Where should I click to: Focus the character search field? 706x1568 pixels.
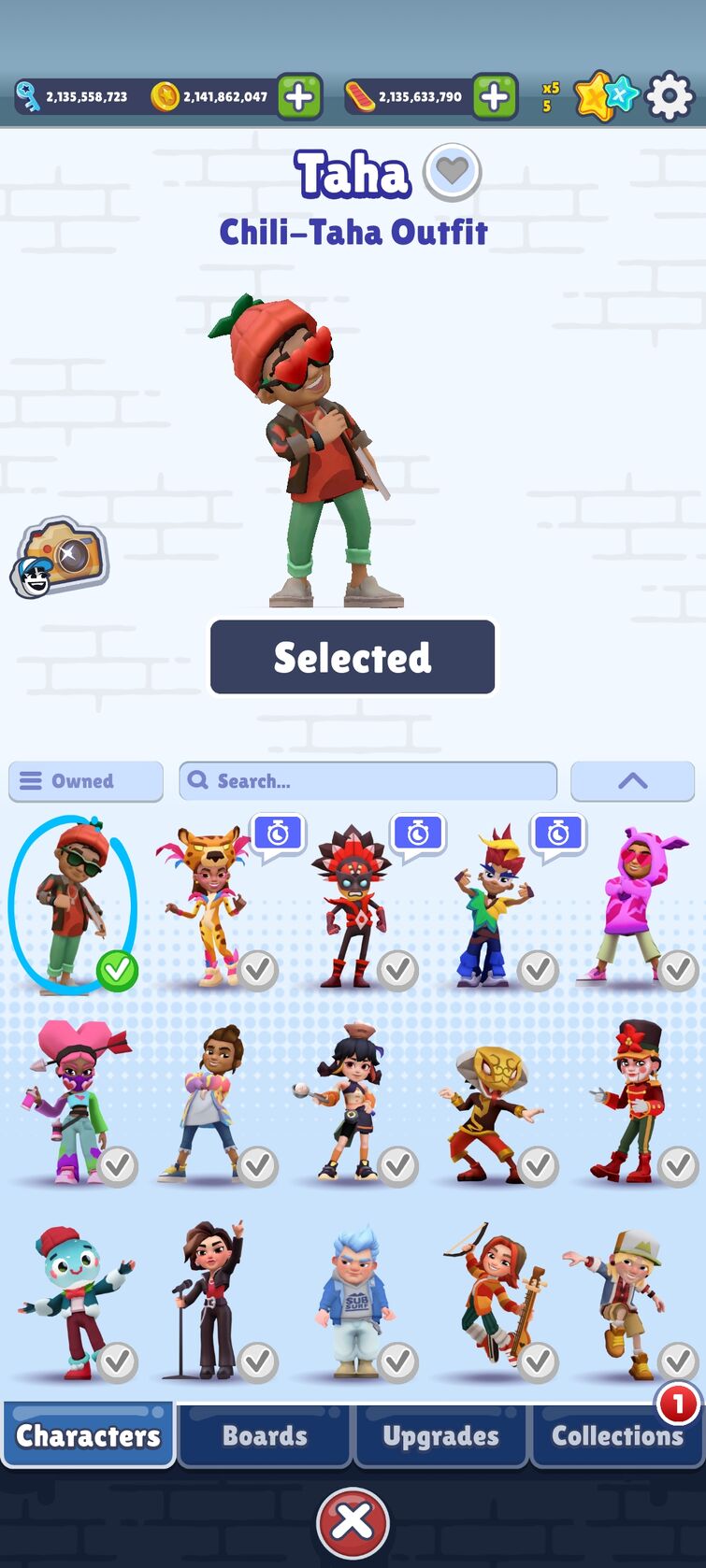pos(367,781)
